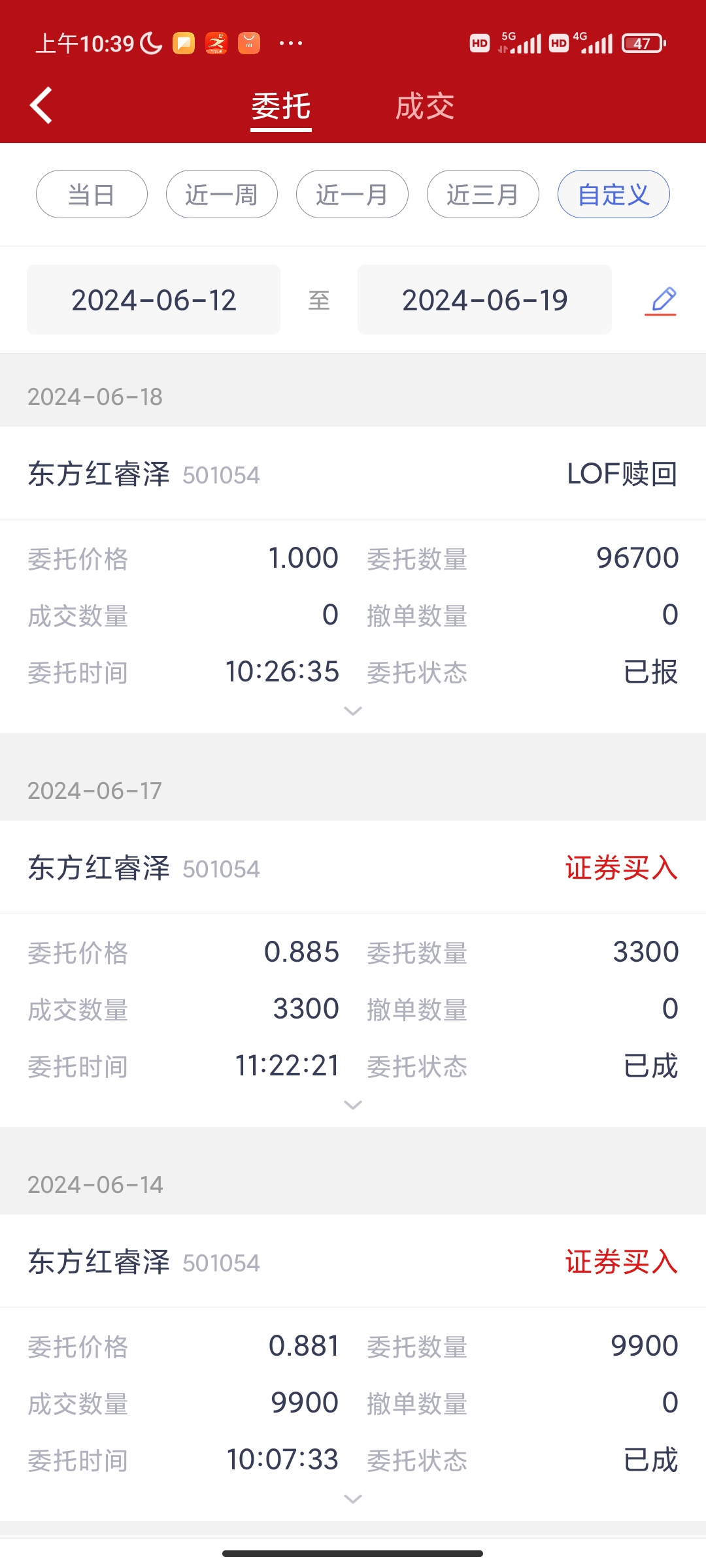Expand the 2024-06-17 证券买入 order

(353, 1105)
